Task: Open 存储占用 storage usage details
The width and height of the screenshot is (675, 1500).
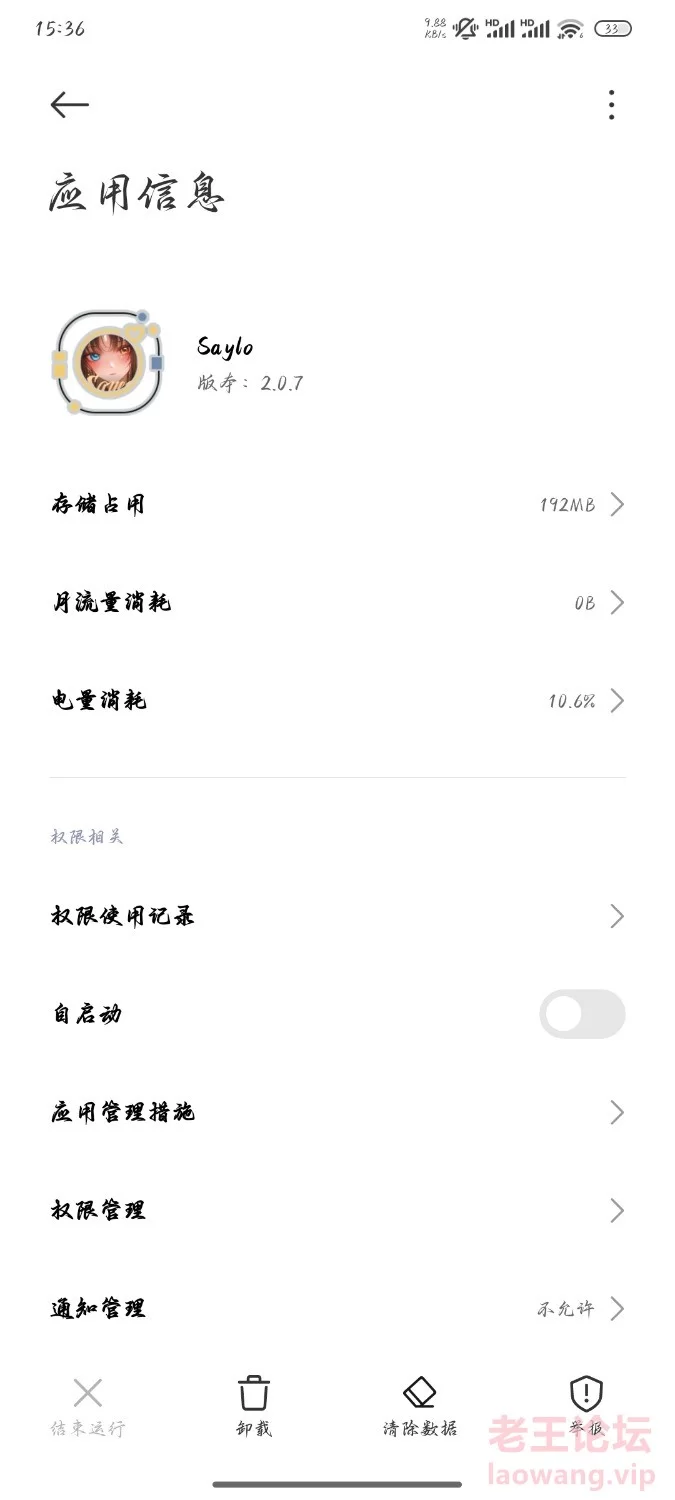Action: pyautogui.click(x=338, y=504)
